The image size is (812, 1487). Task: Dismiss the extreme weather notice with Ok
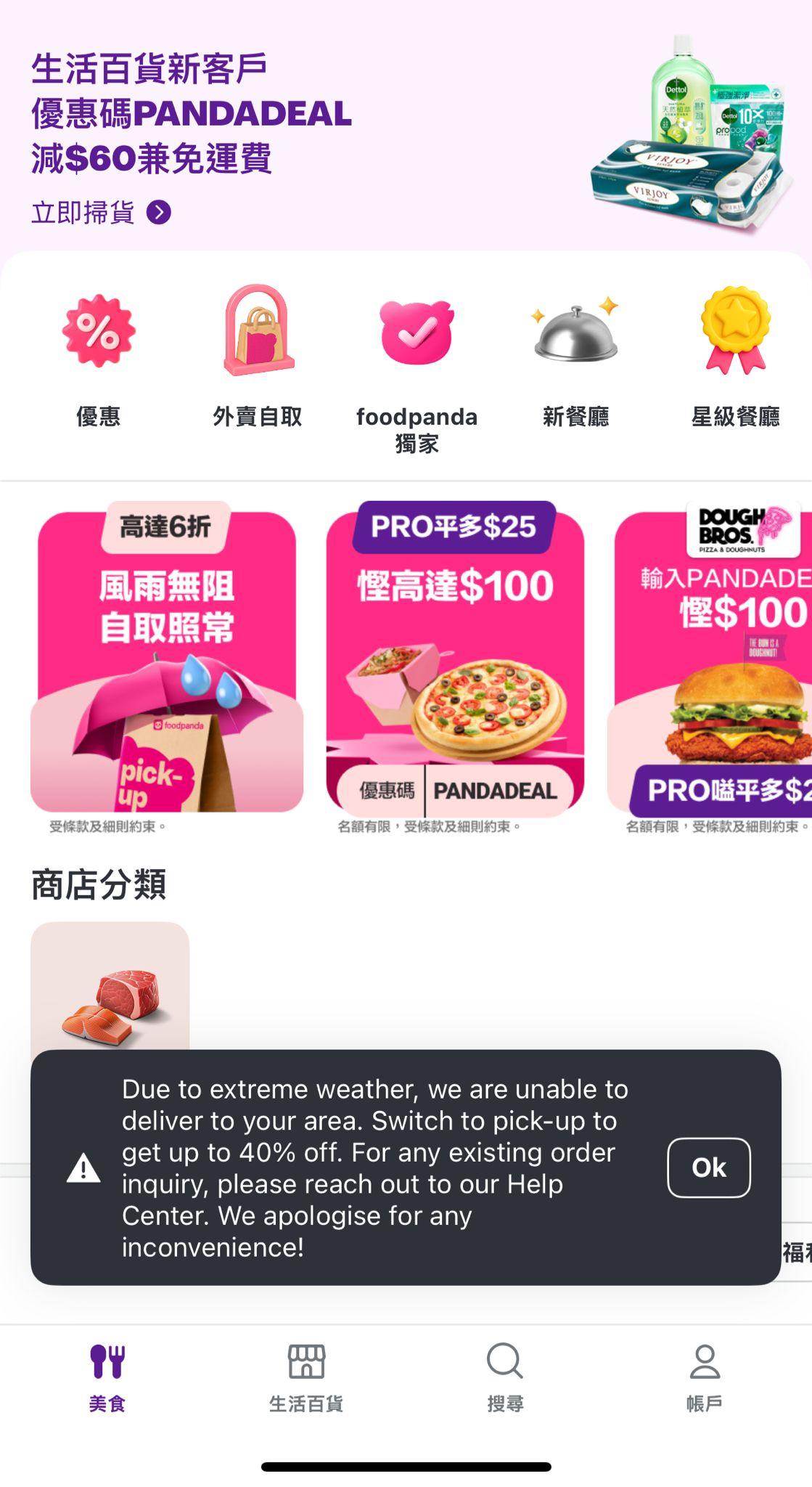[708, 1168]
